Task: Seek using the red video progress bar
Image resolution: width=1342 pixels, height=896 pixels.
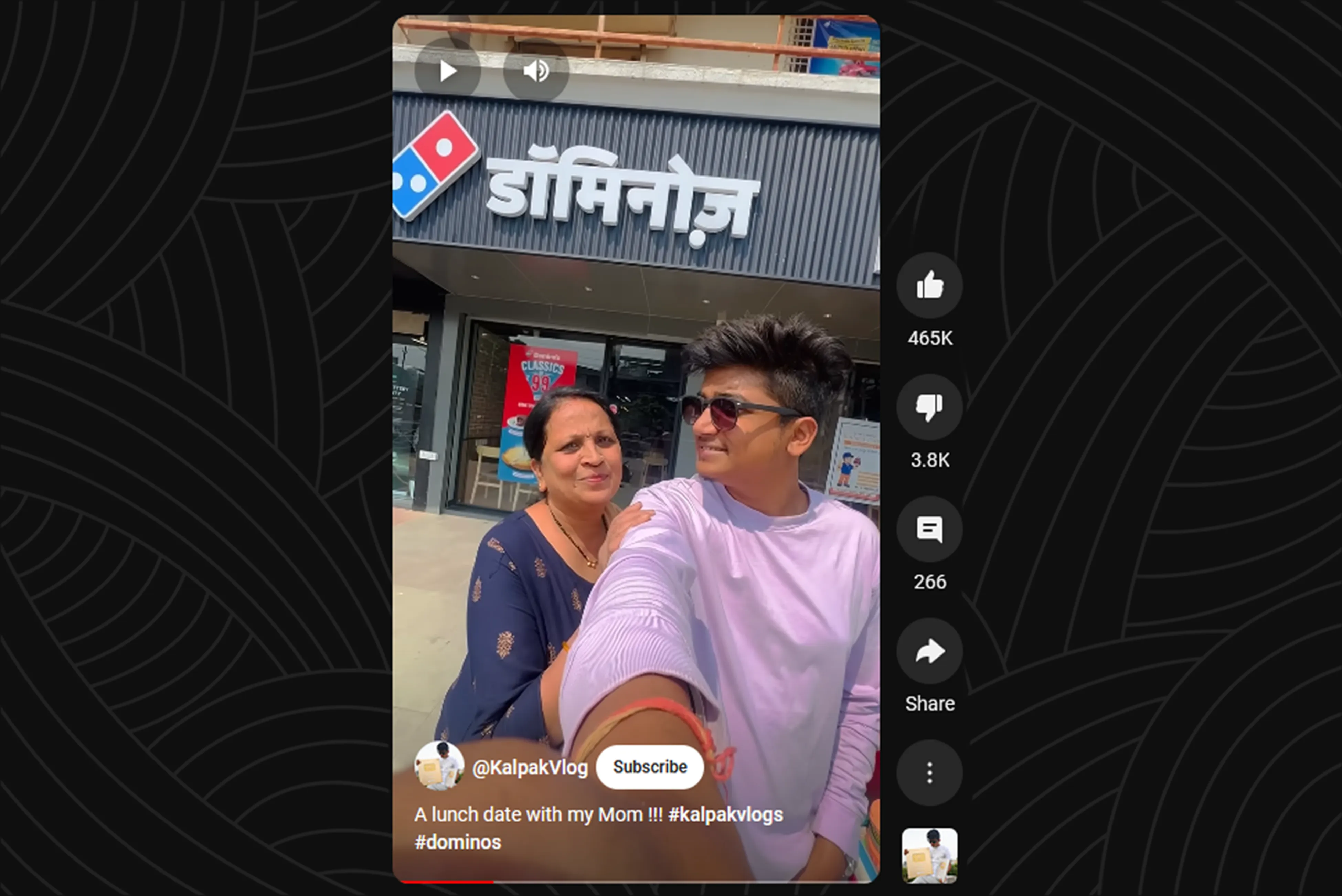Action: [635, 882]
